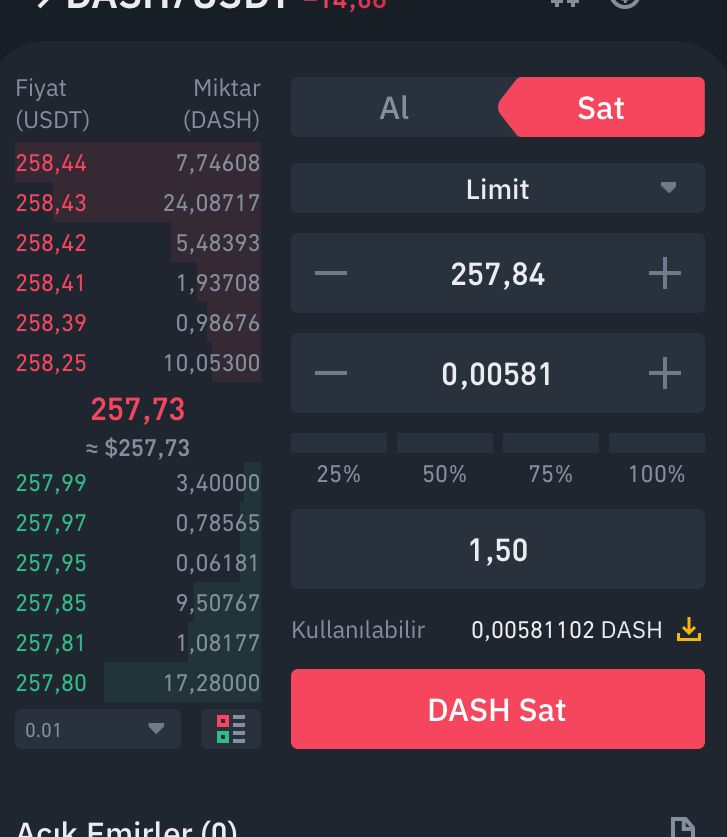Increase the amount 0,00581 with plus
Screen dimensions: 727x837
tap(665, 374)
